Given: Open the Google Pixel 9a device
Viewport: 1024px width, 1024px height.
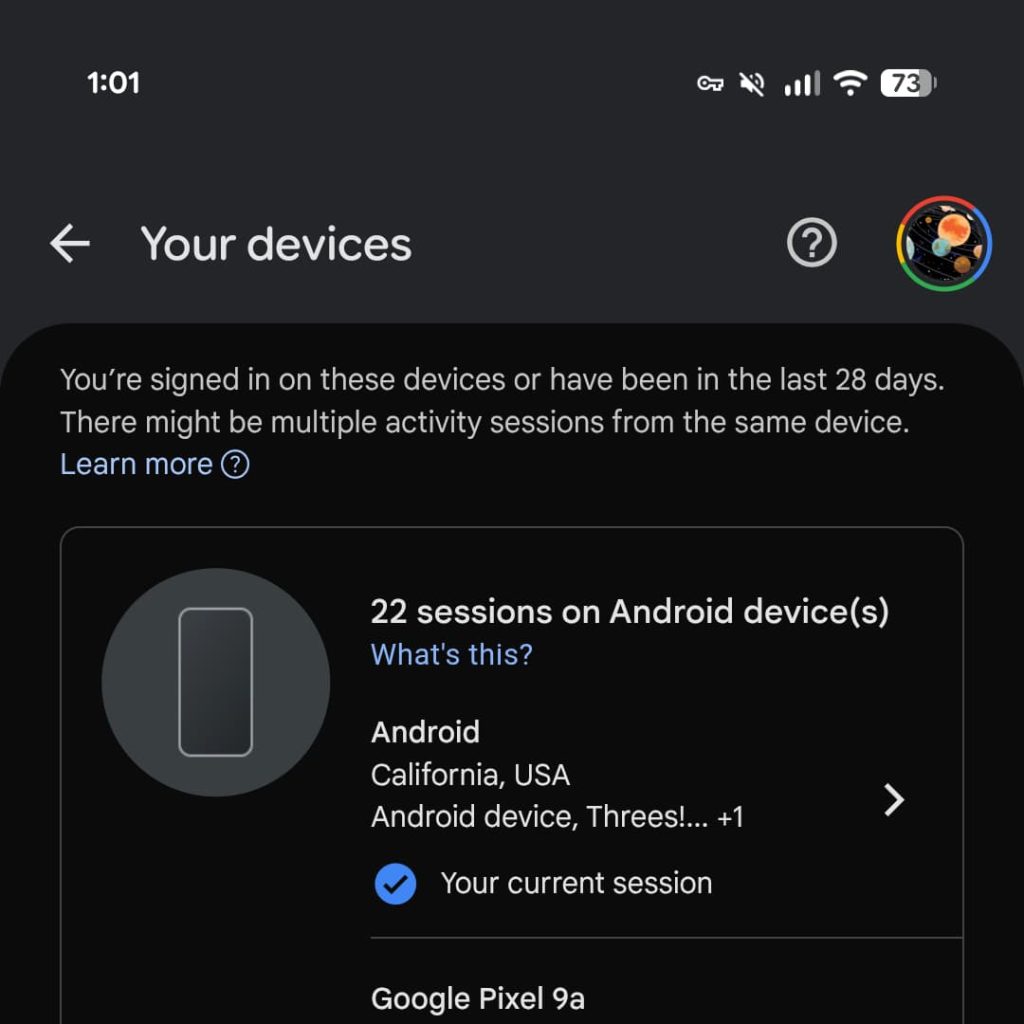Looking at the screenshot, I should point(478,998).
